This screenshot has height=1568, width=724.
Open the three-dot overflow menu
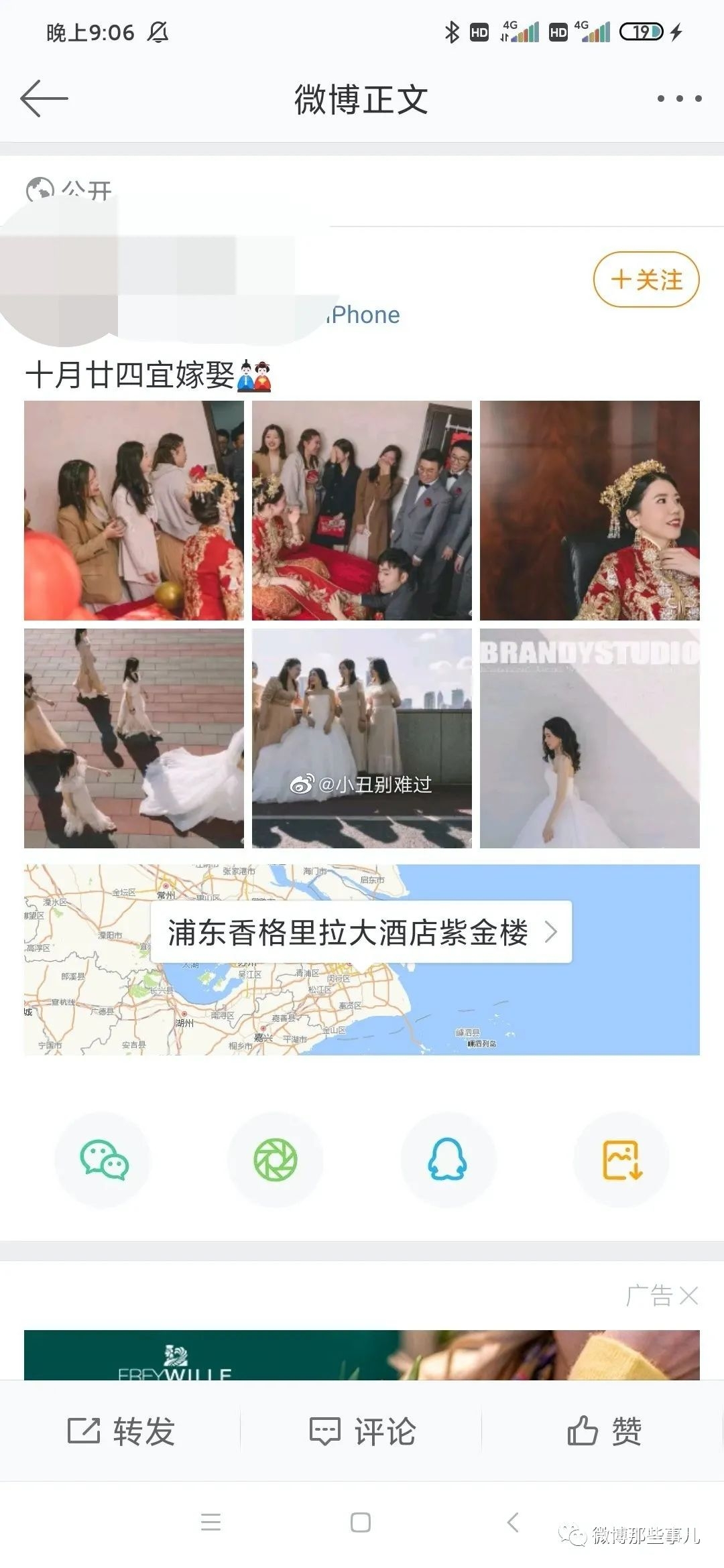pos(679,99)
